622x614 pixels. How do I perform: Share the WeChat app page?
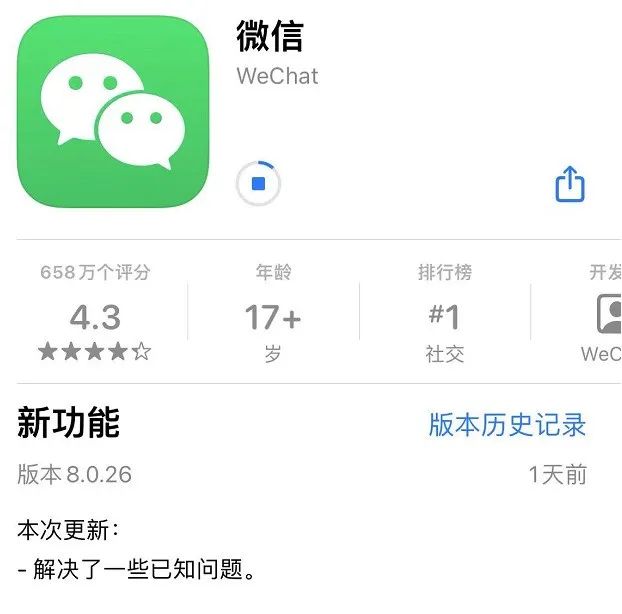tap(569, 184)
